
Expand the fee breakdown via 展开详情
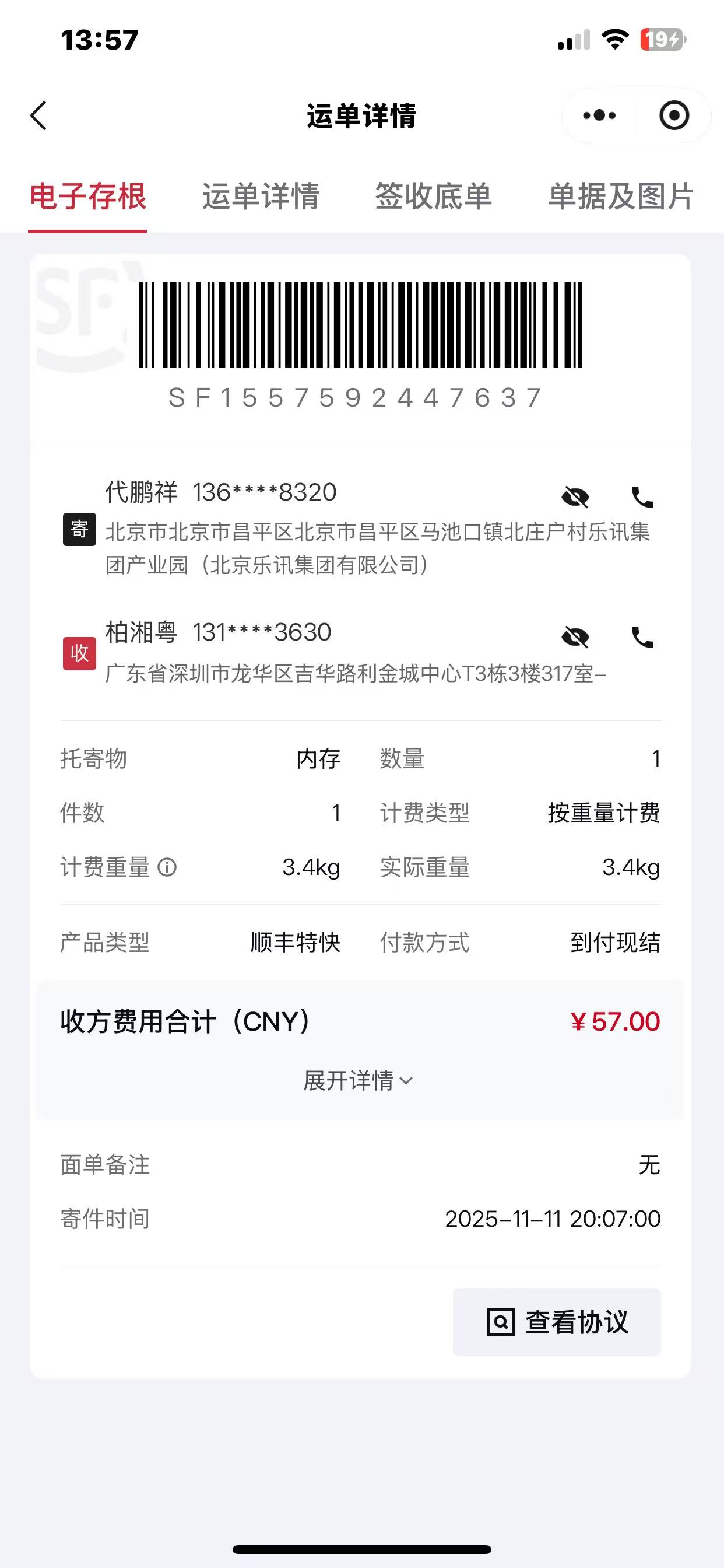coord(359,1081)
